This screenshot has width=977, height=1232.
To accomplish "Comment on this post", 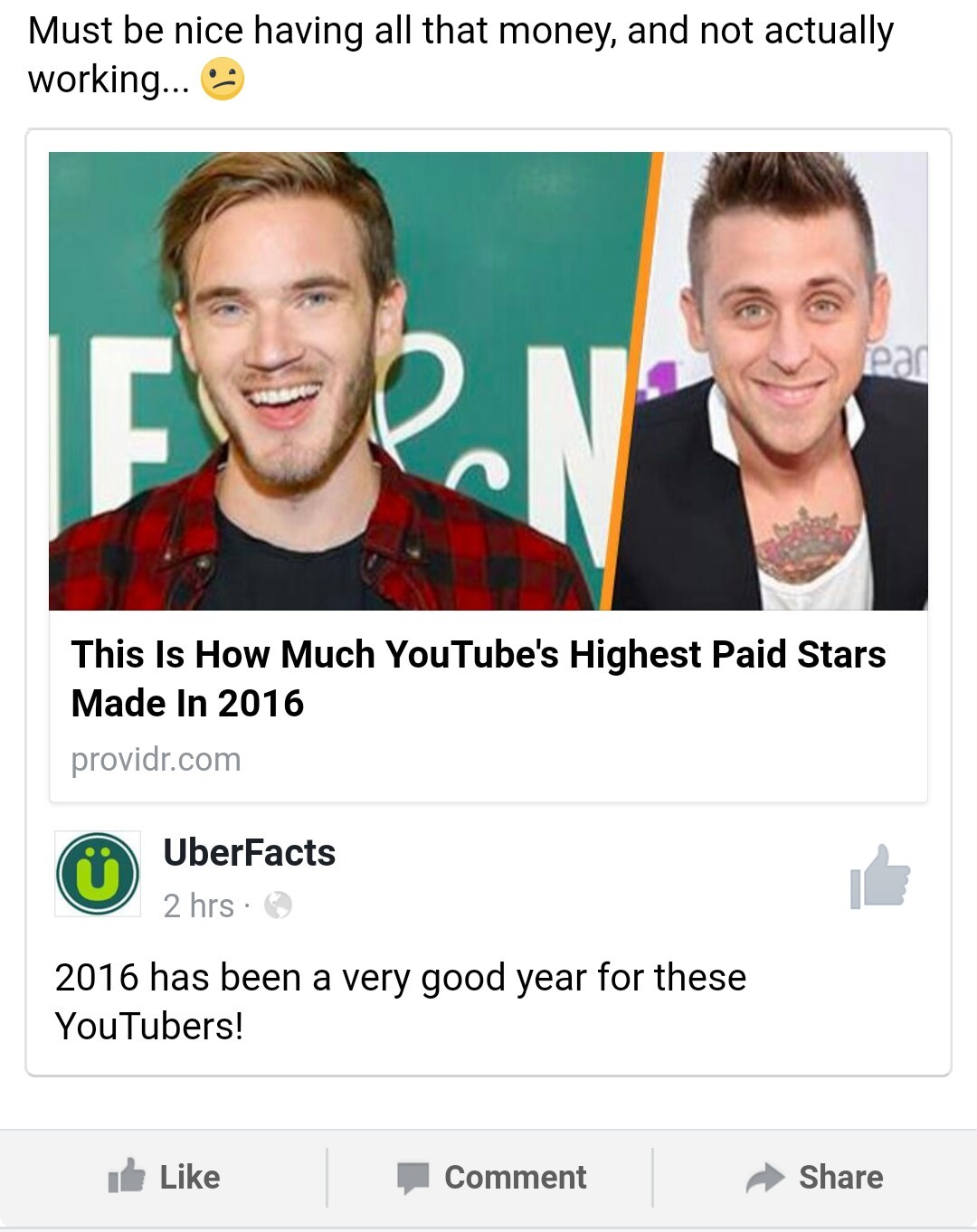I will pos(491,1177).
